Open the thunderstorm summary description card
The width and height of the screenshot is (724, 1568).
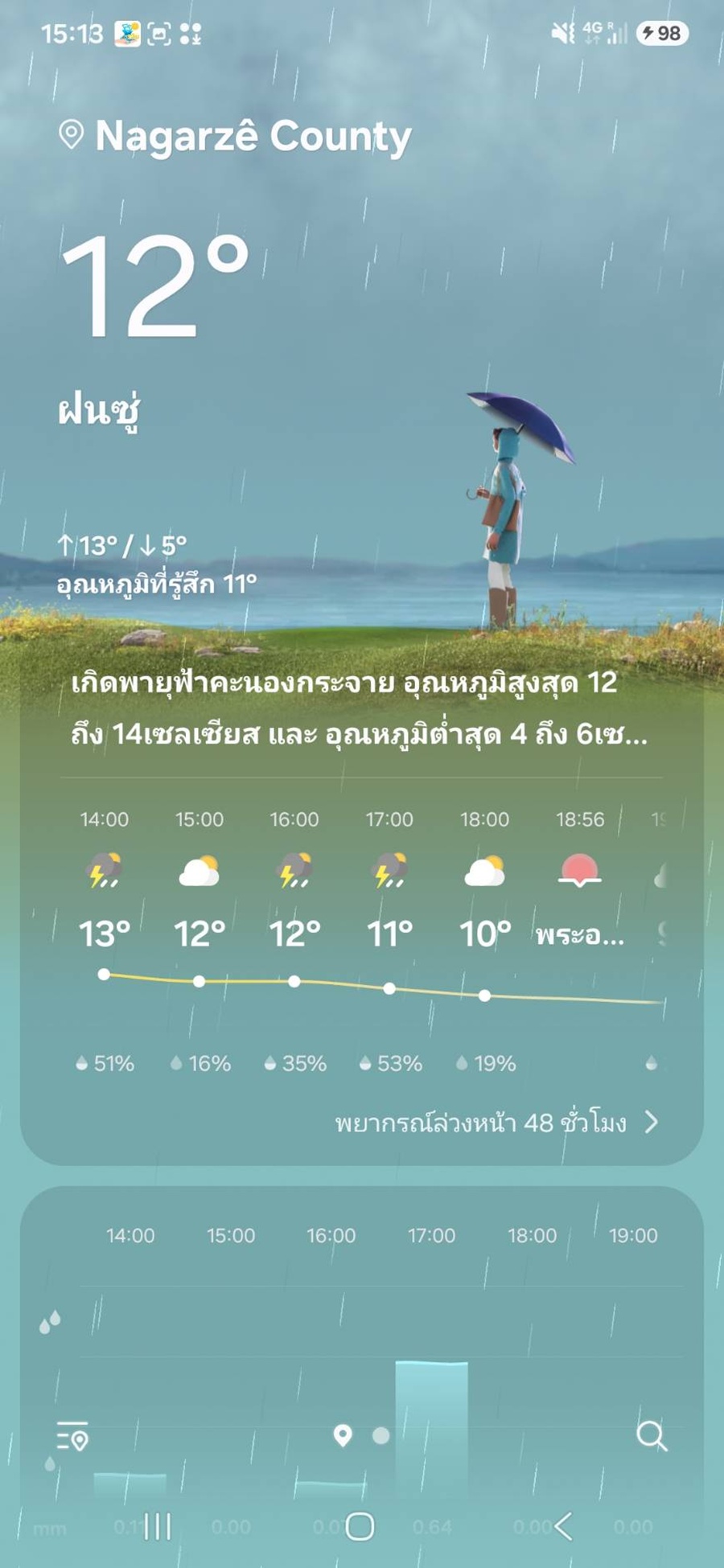pos(360,708)
